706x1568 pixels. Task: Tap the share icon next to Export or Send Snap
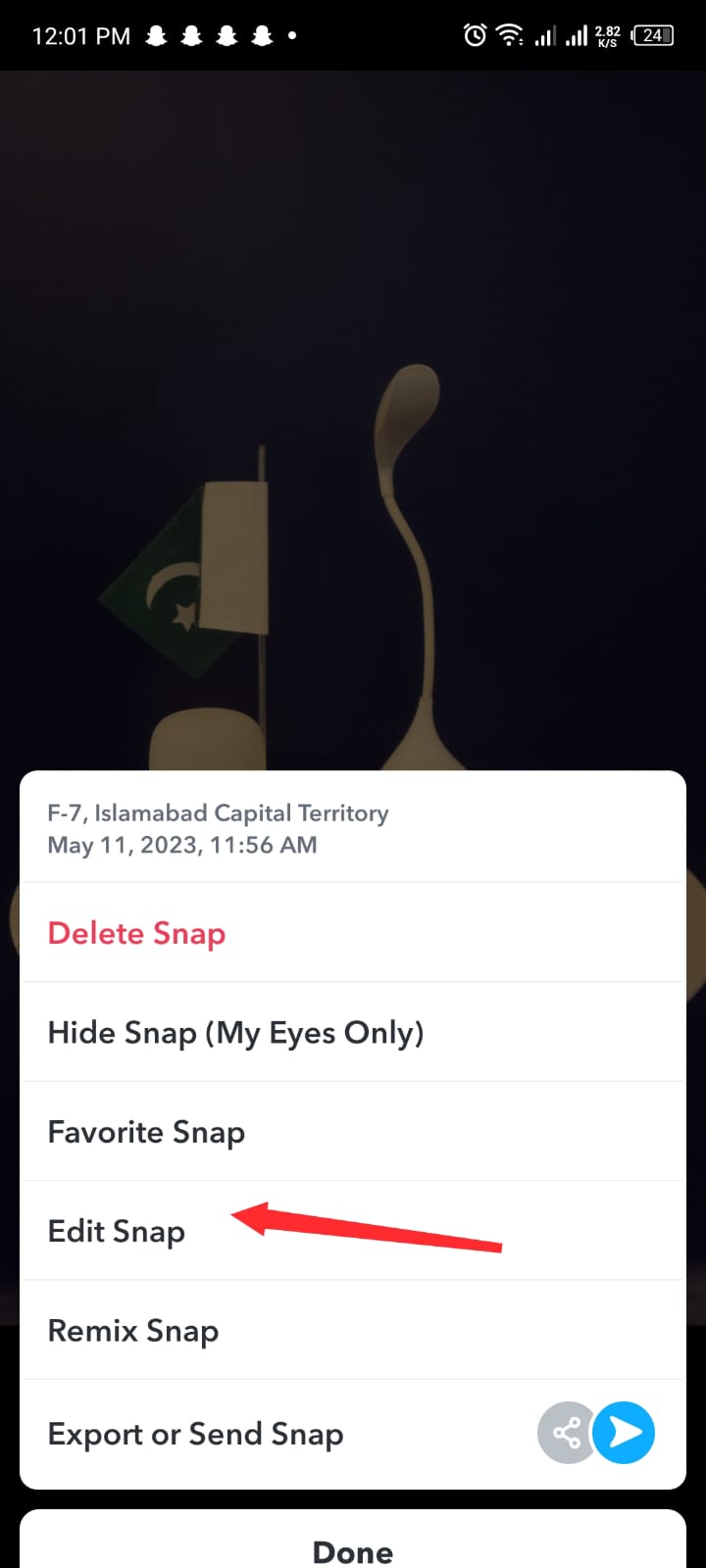coord(566,1433)
